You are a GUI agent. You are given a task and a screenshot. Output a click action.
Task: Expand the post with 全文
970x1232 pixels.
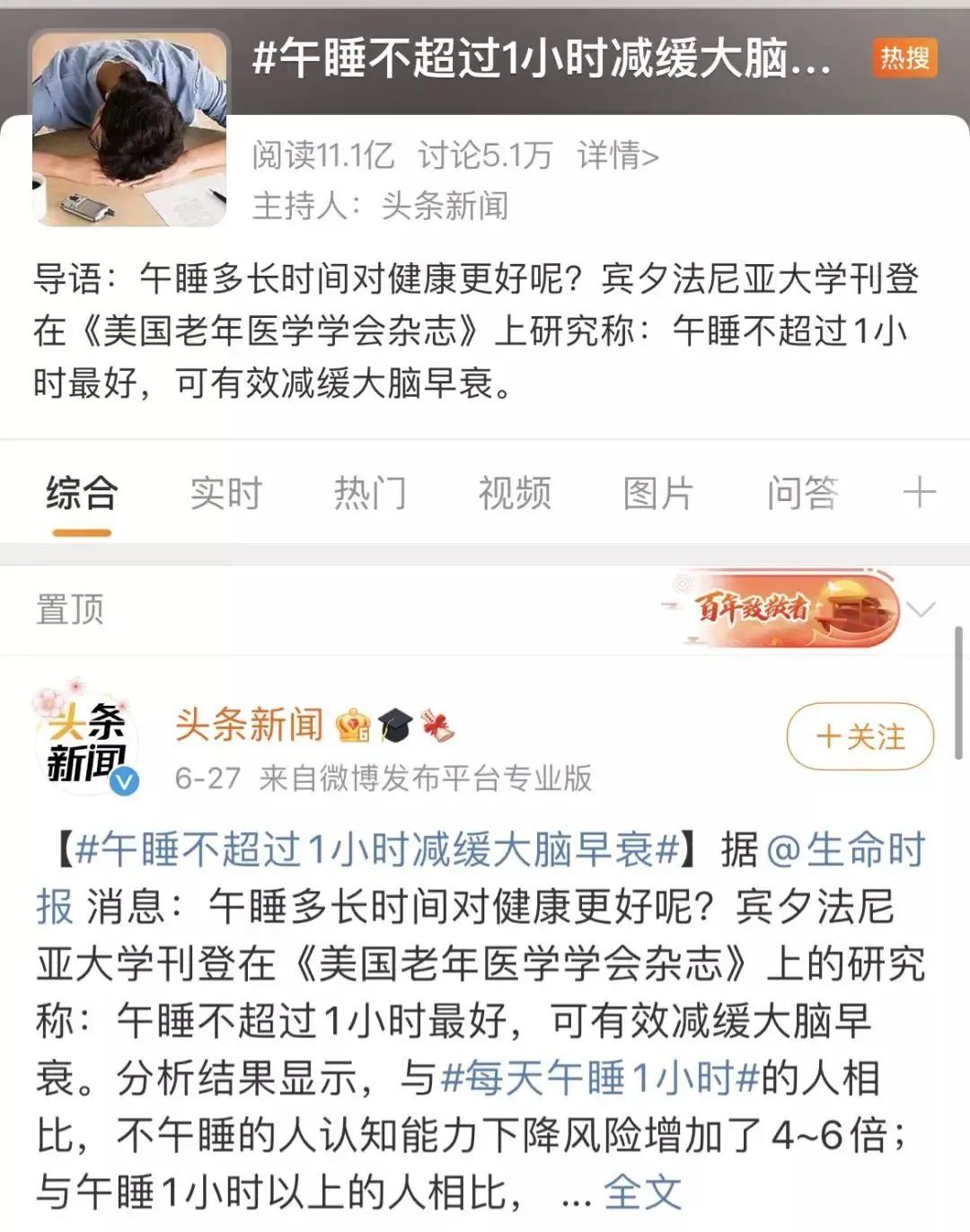coord(642,1192)
